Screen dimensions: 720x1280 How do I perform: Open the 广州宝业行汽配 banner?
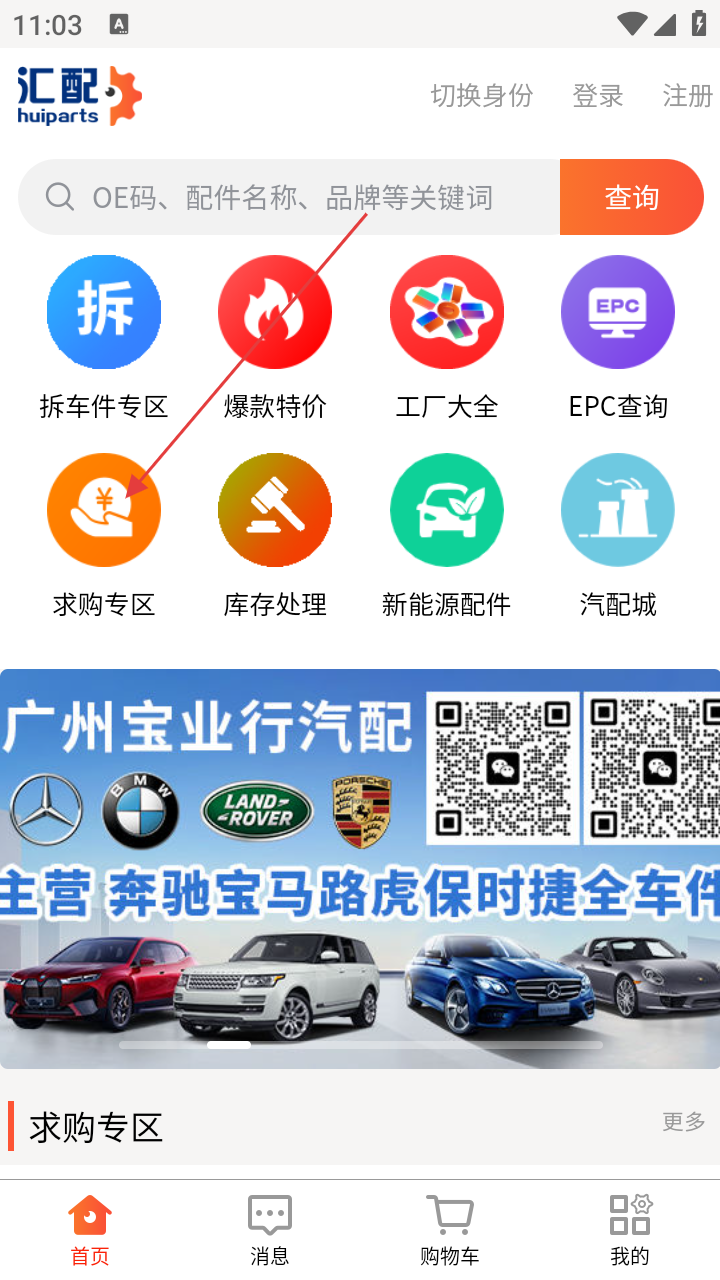(x=360, y=868)
